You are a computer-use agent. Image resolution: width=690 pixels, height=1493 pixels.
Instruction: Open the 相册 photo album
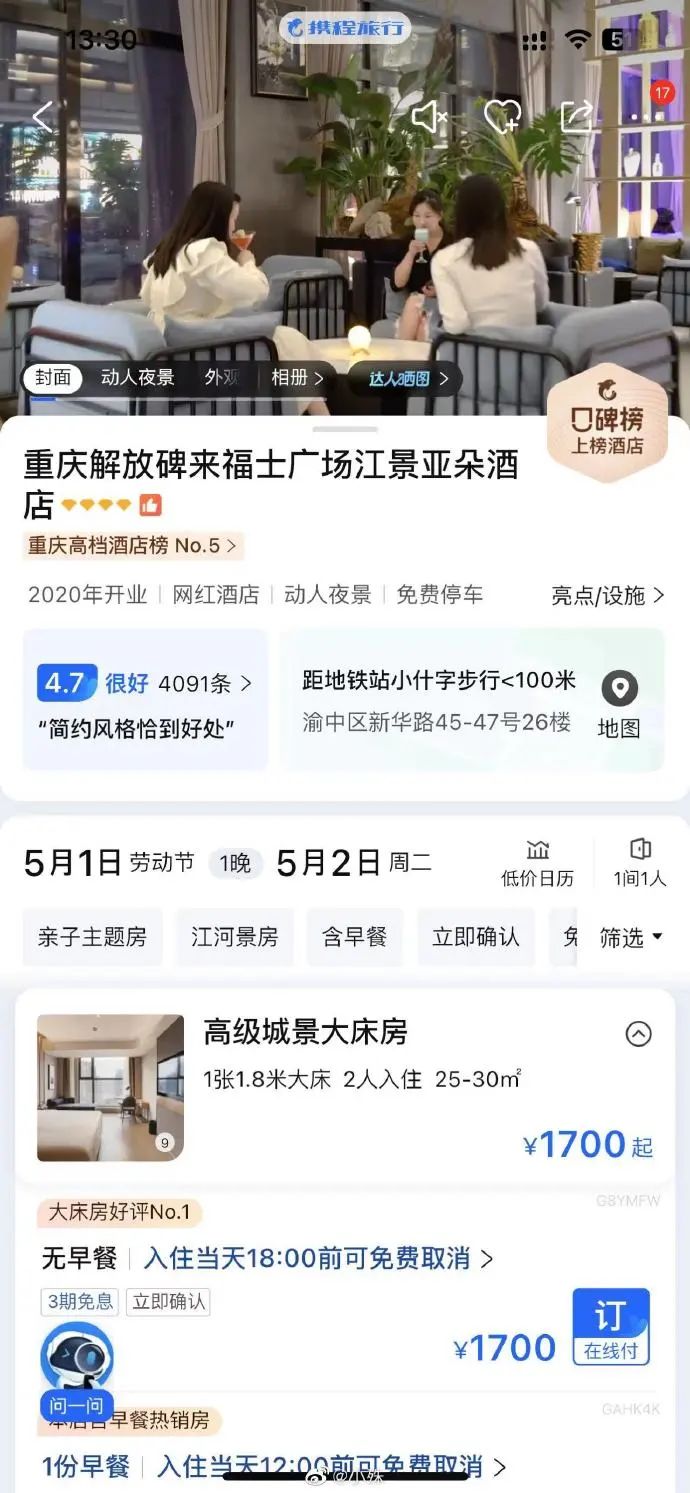click(x=297, y=378)
